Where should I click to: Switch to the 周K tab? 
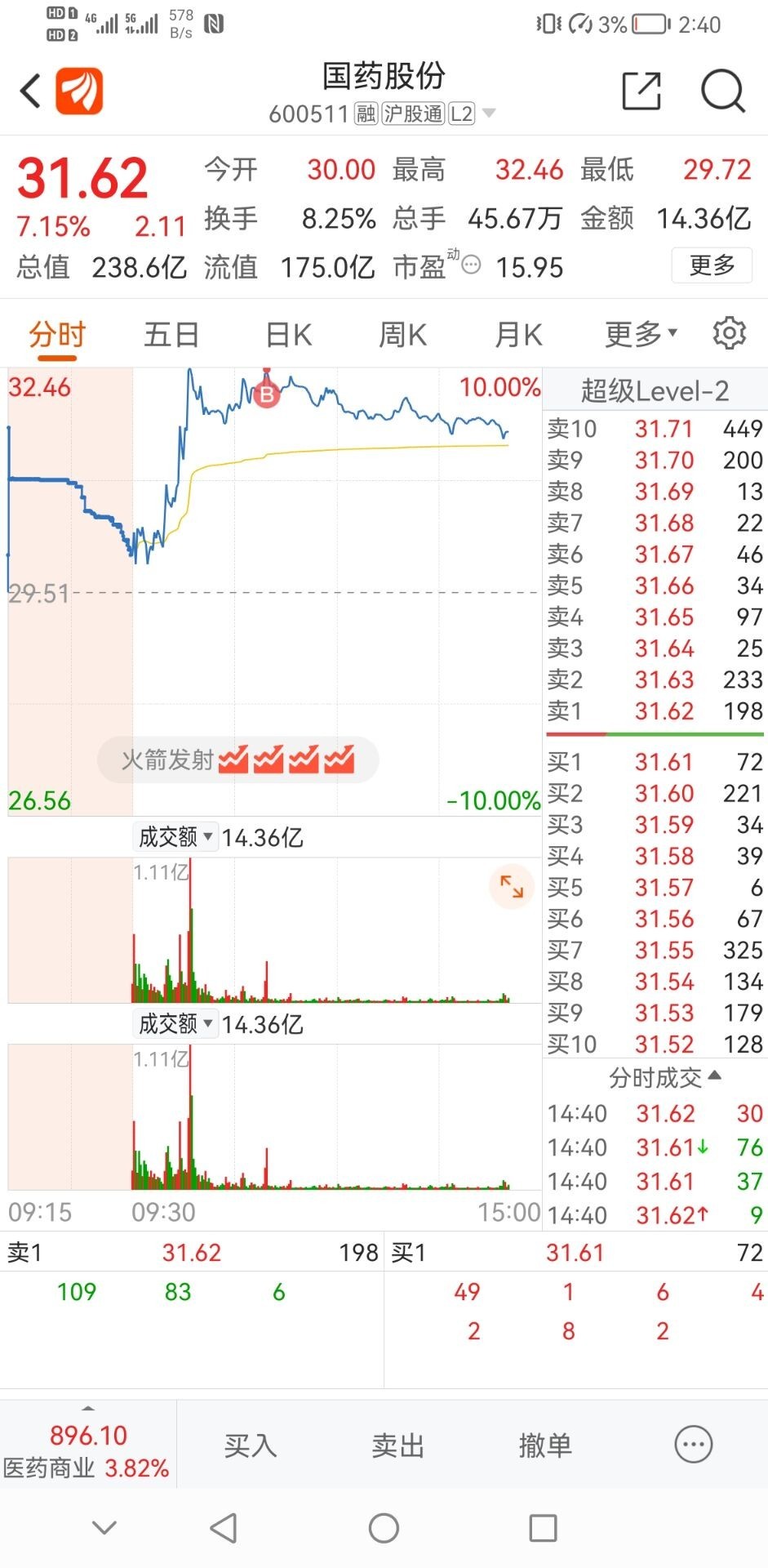tap(403, 335)
